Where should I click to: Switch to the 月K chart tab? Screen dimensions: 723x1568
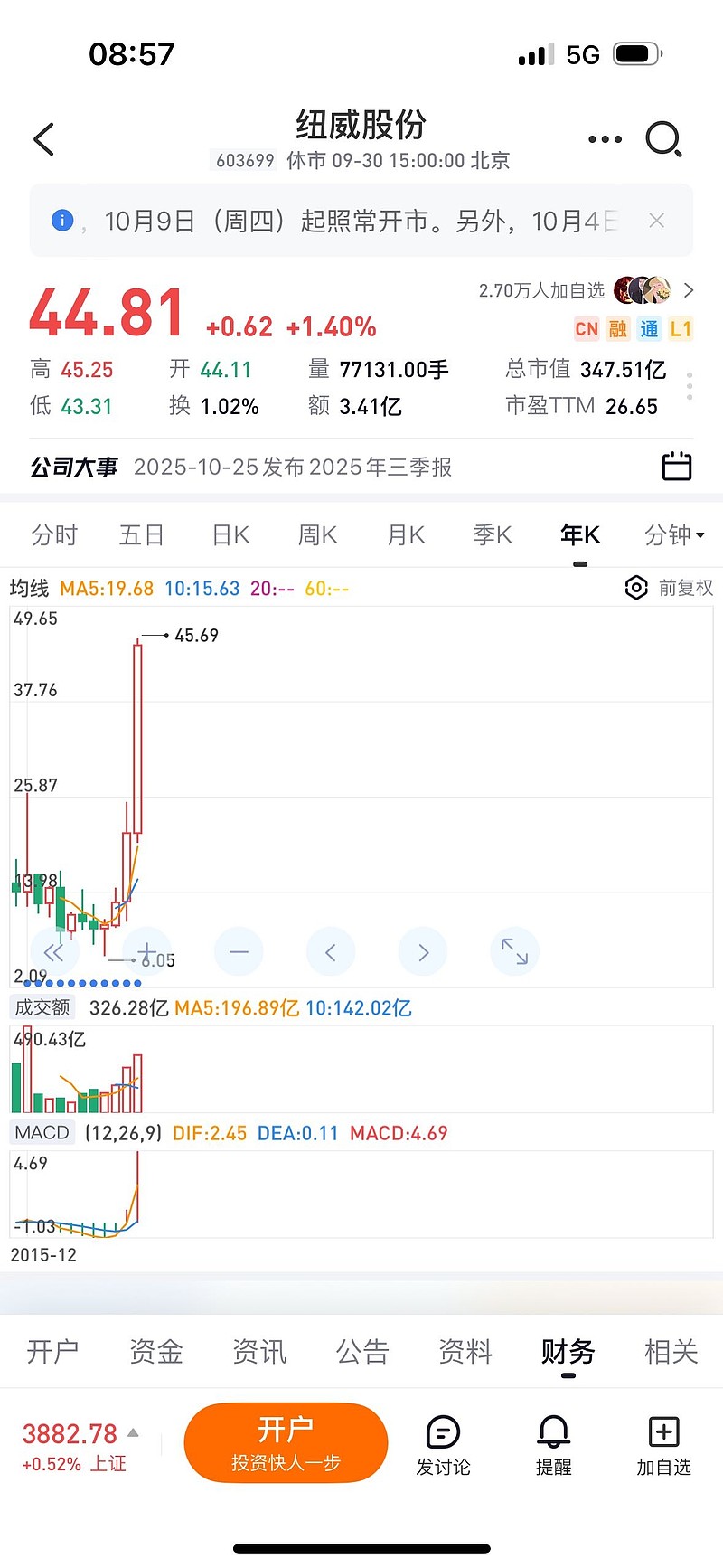(407, 535)
